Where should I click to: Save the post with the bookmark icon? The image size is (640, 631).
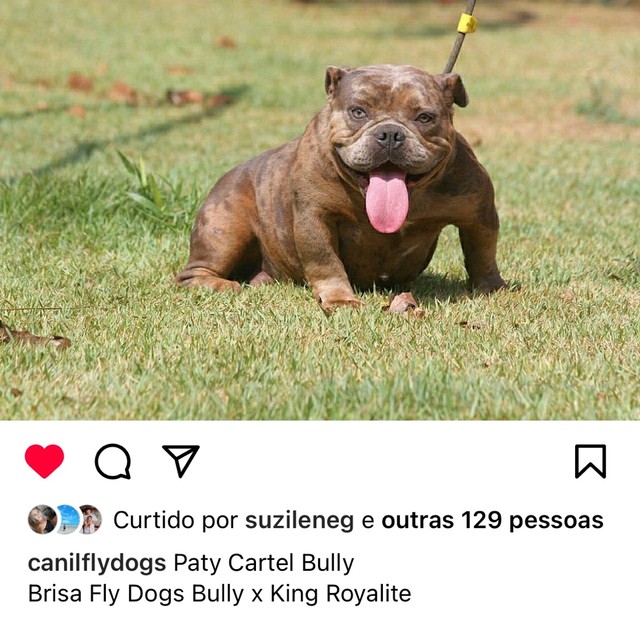[590, 461]
